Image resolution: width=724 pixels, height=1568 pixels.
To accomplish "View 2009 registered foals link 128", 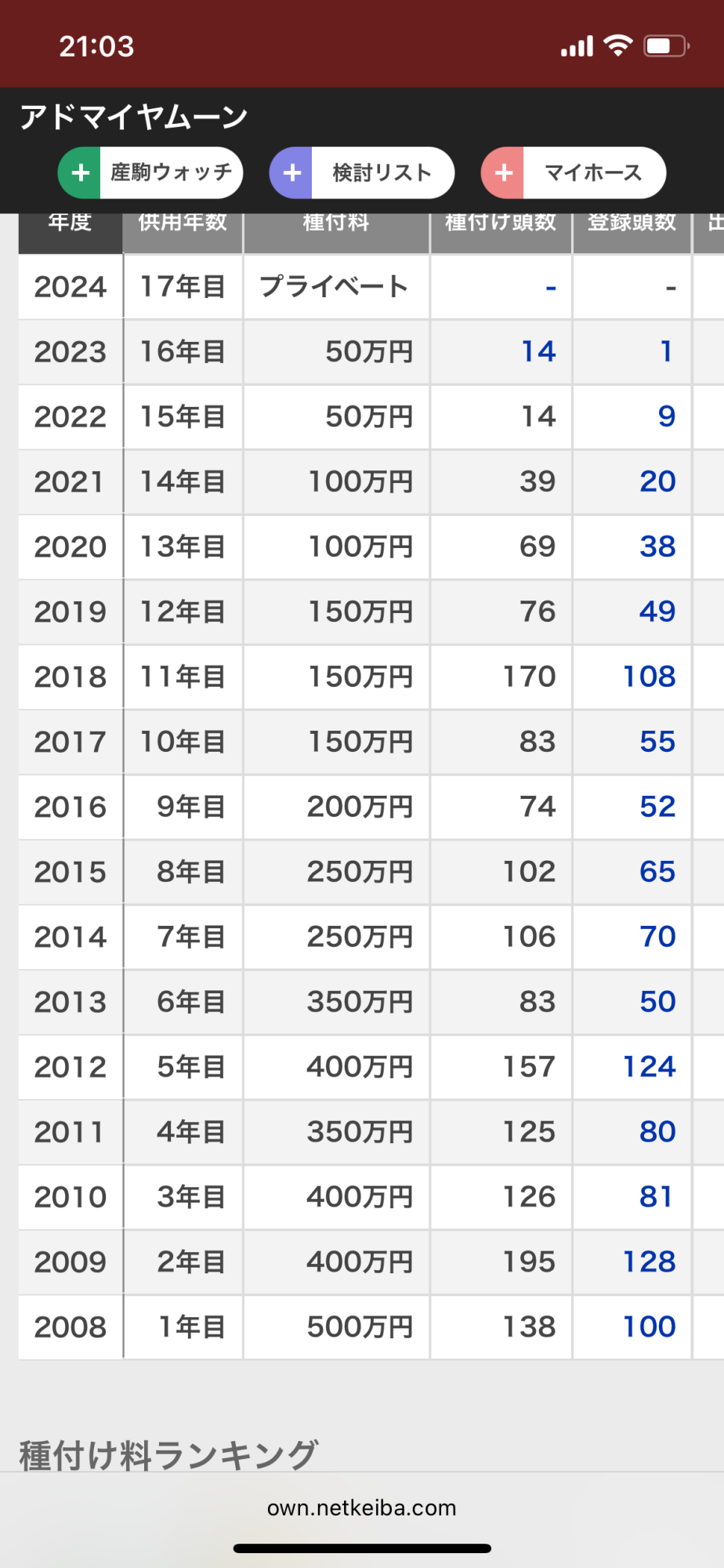I will pyautogui.click(x=649, y=1263).
